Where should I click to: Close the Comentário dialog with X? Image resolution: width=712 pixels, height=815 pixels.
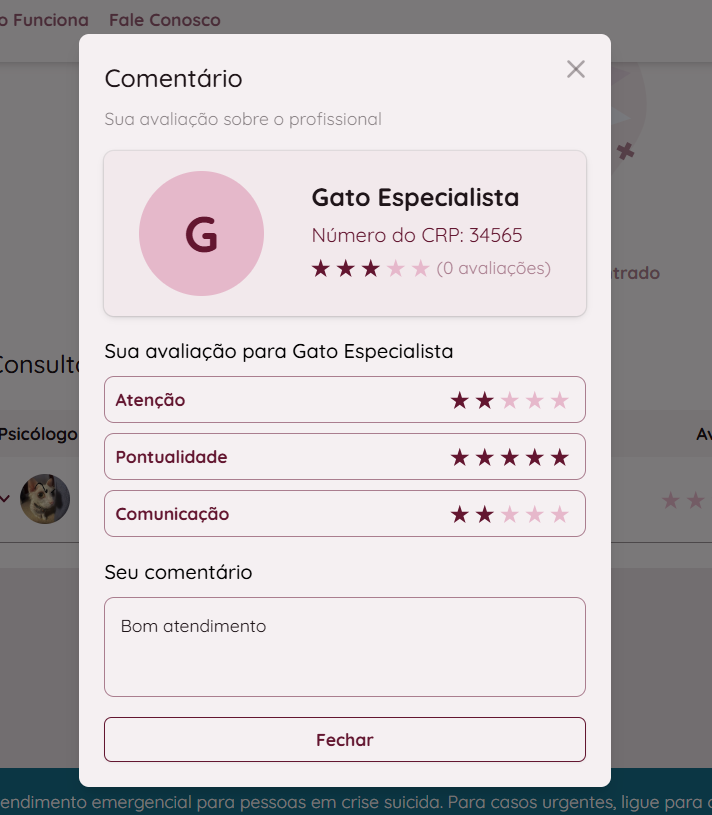(x=575, y=69)
